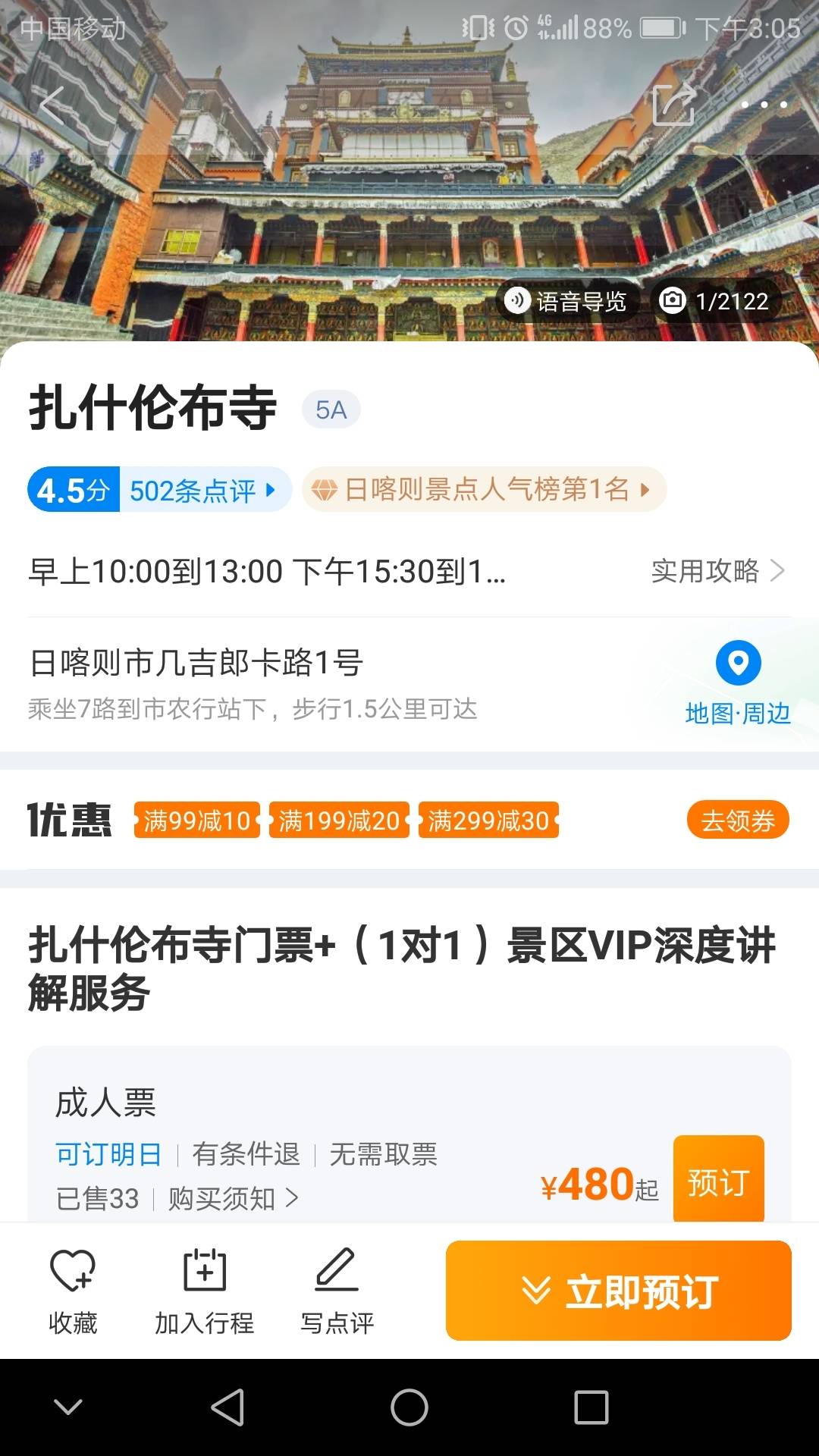The height and width of the screenshot is (1456, 819).
Task: Open the three-dot overflow menu
Action: click(x=764, y=105)
